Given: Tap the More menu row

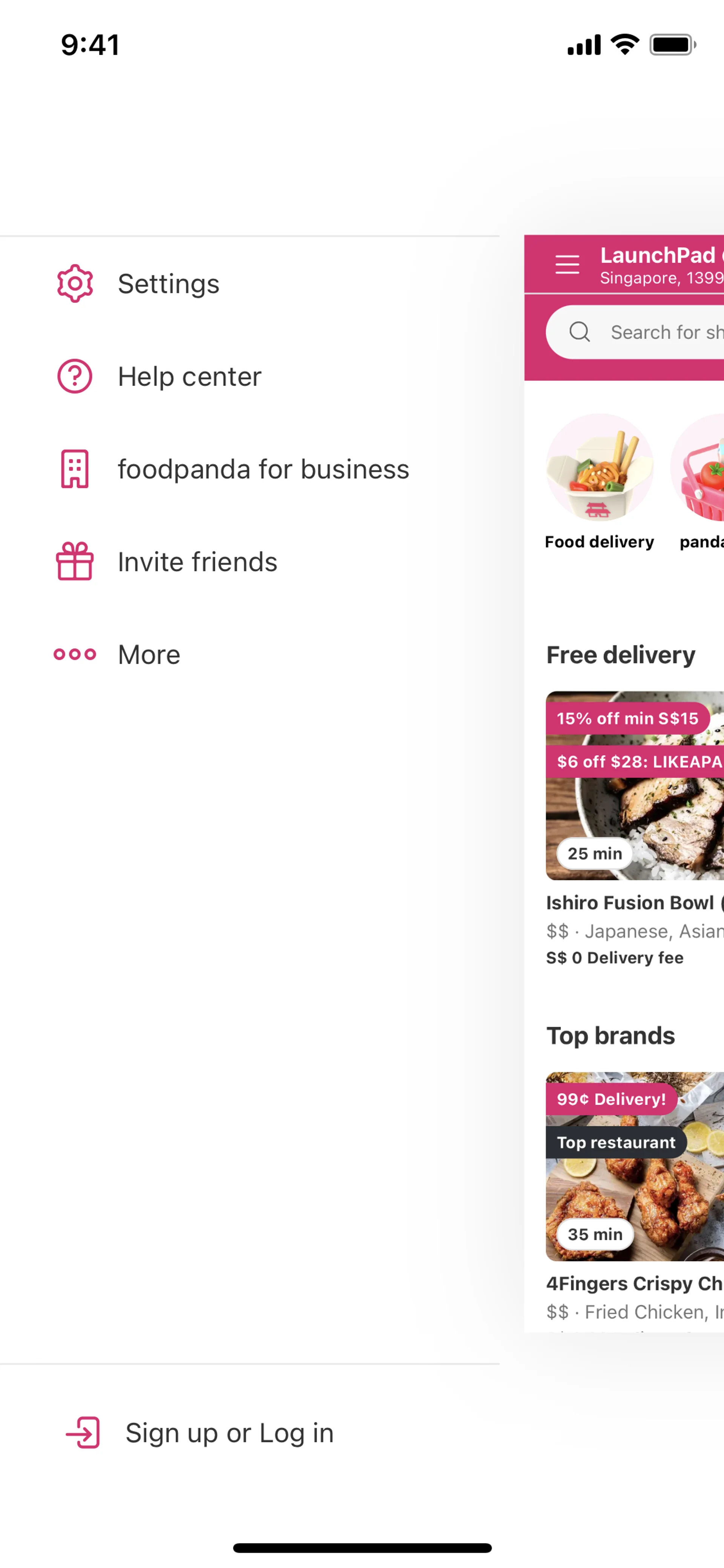Looking at the screenshot, I should [149, 654].
